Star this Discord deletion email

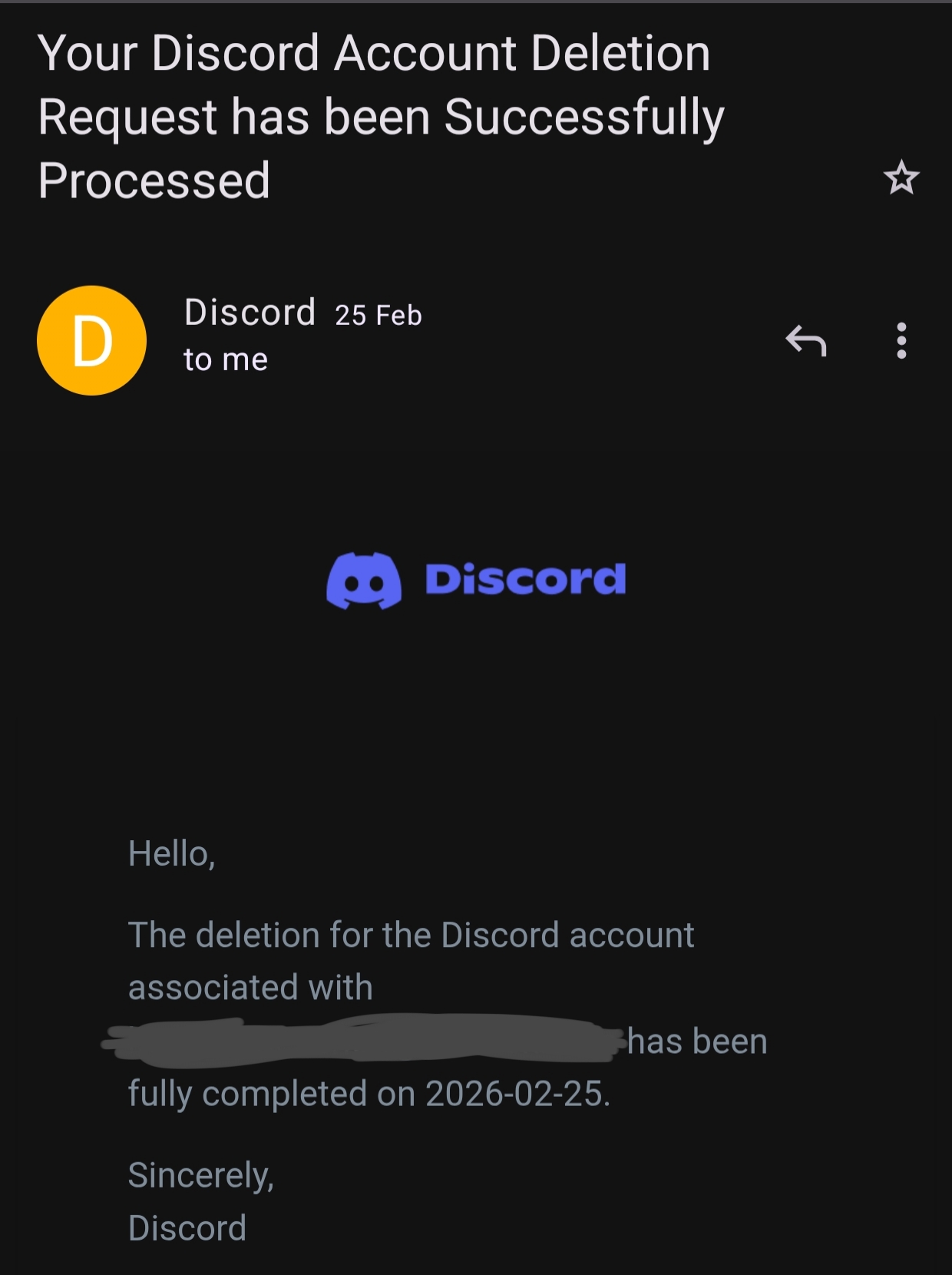coord(901,179)
